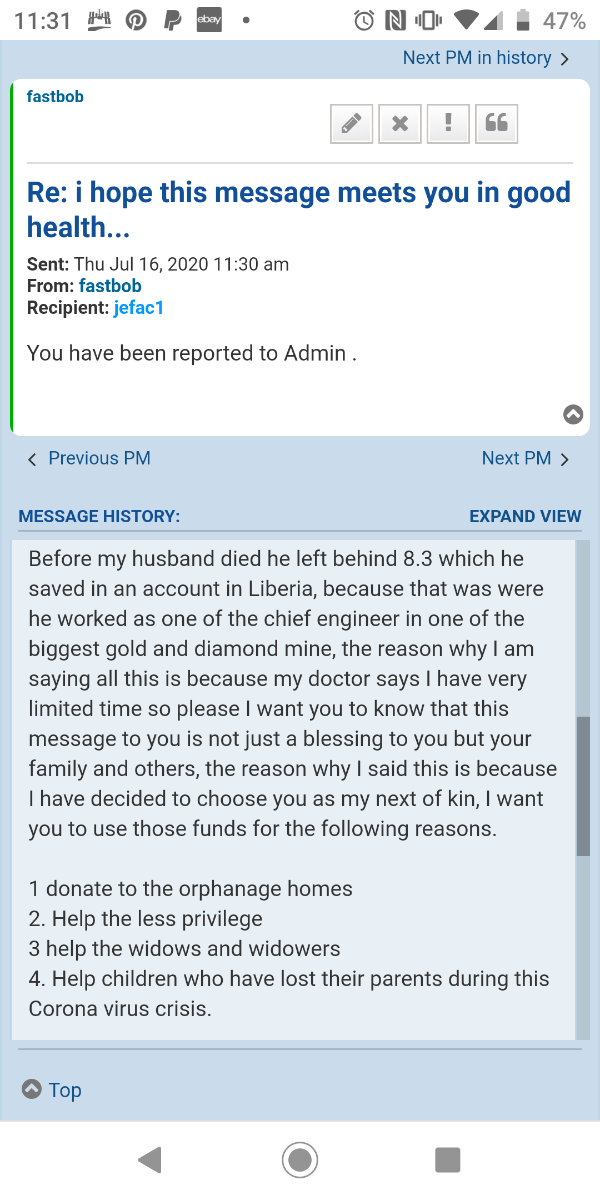The width and height of the screenshot is (600, 1200).
Task: Go back with the system back button
Action: (150, 1160)
